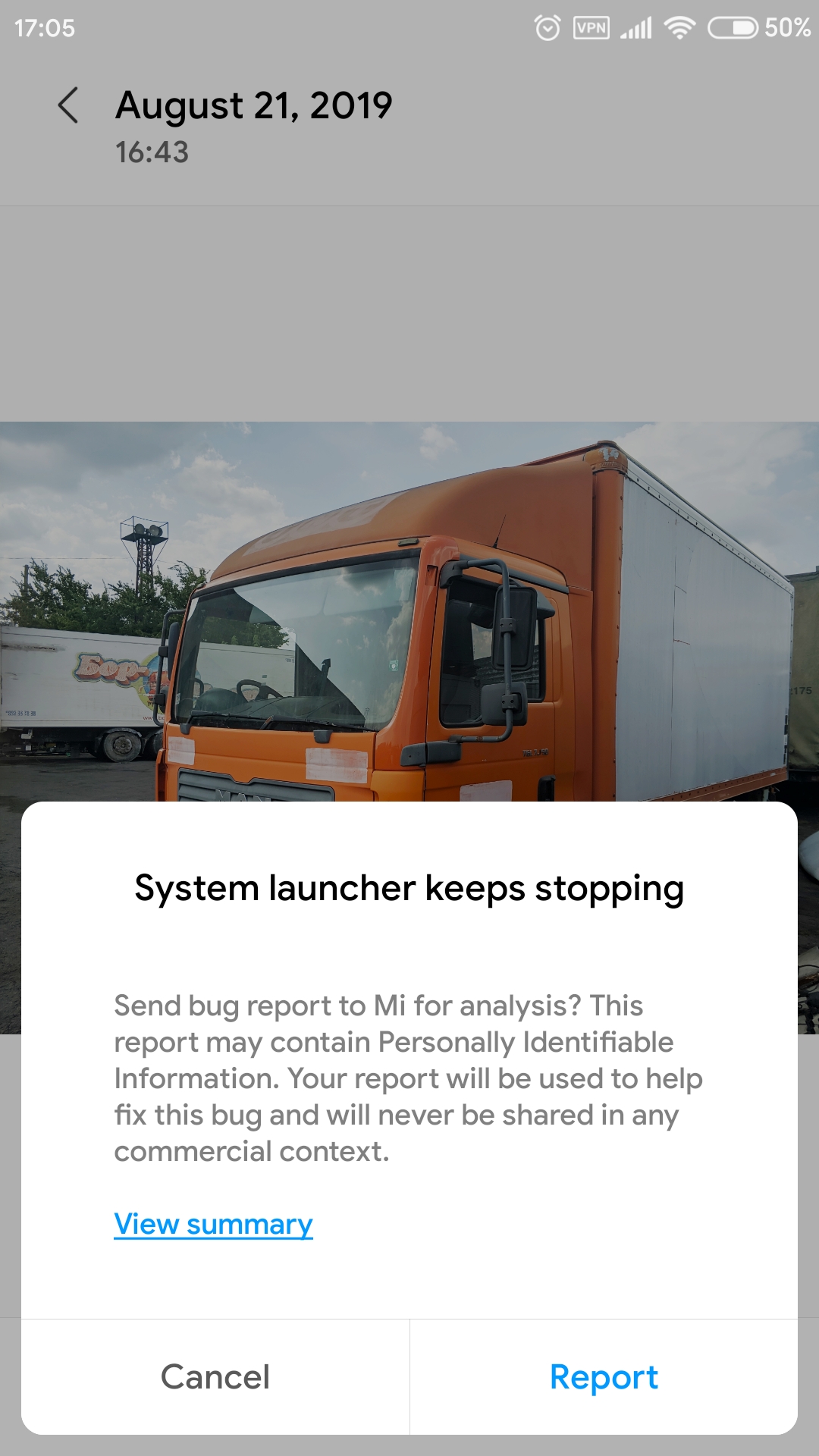
Task: Cancel the bug report dialog
Action: 215,1377
